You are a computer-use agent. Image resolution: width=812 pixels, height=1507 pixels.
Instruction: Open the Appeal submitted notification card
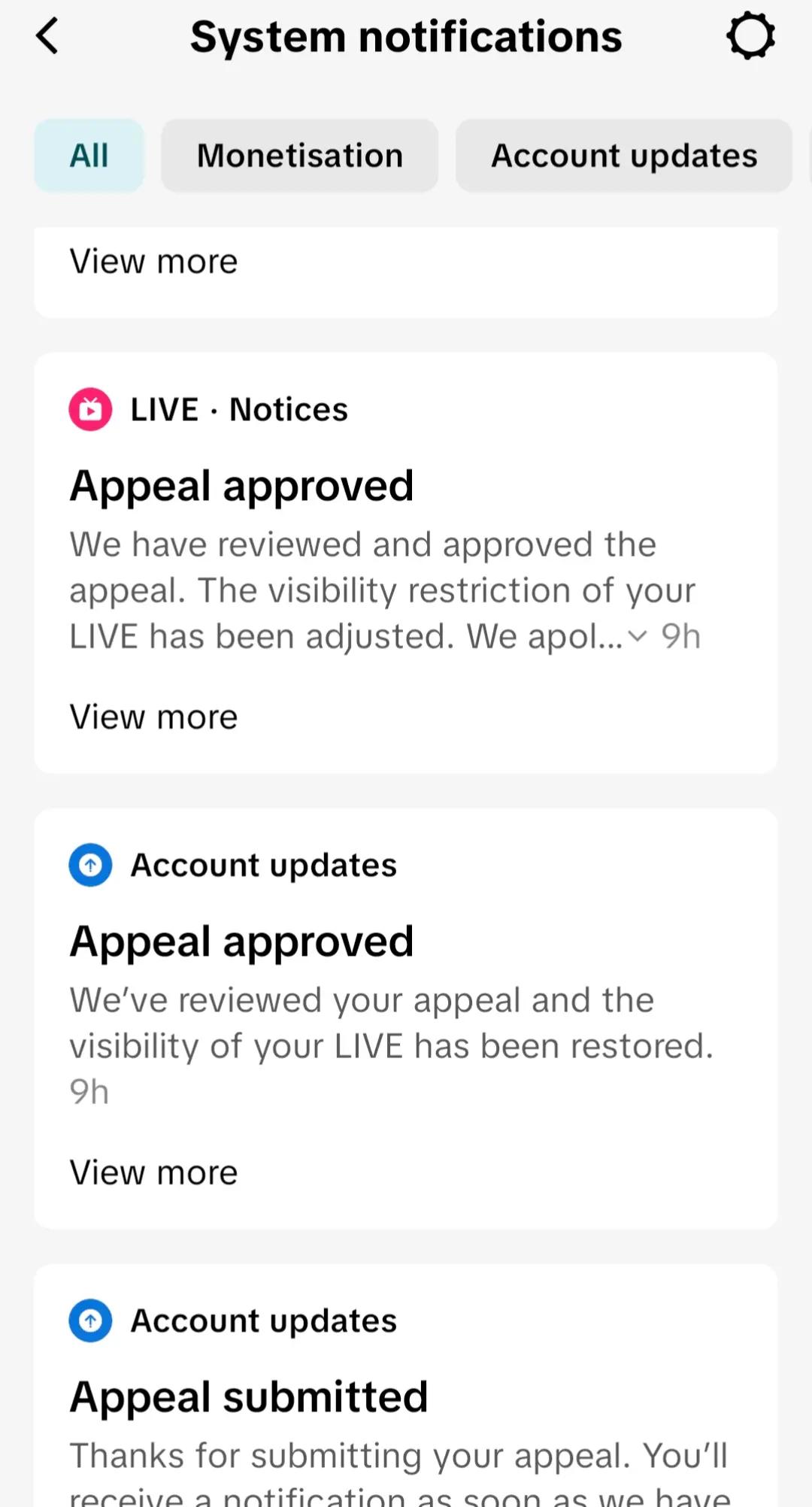click(x=406, y=1385)
